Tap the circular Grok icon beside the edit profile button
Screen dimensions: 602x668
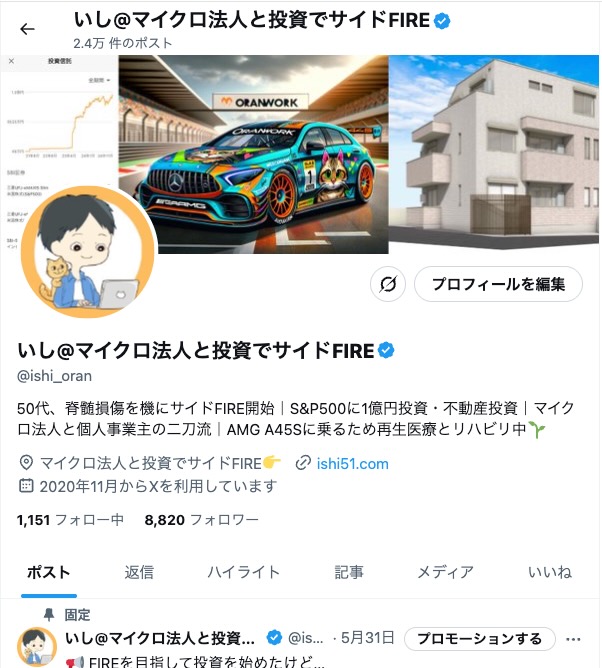click(388, 284)
